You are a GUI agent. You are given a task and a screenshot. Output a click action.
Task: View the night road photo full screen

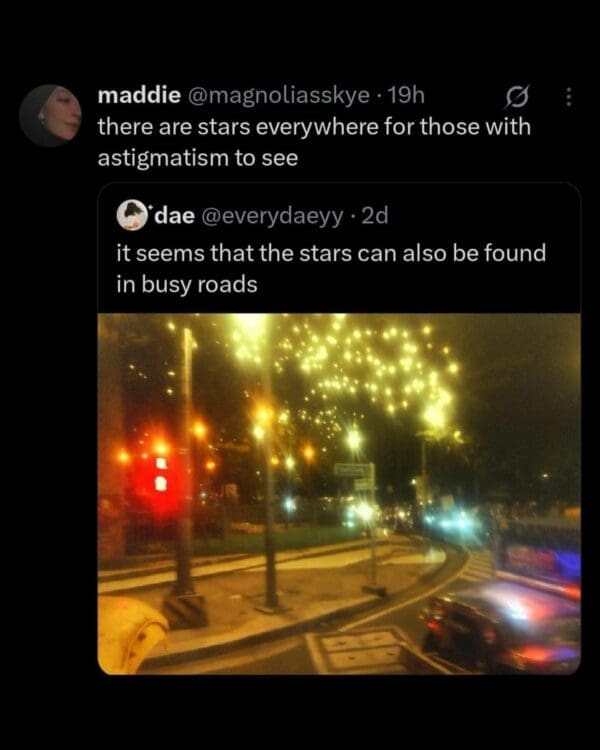(338, 493)
